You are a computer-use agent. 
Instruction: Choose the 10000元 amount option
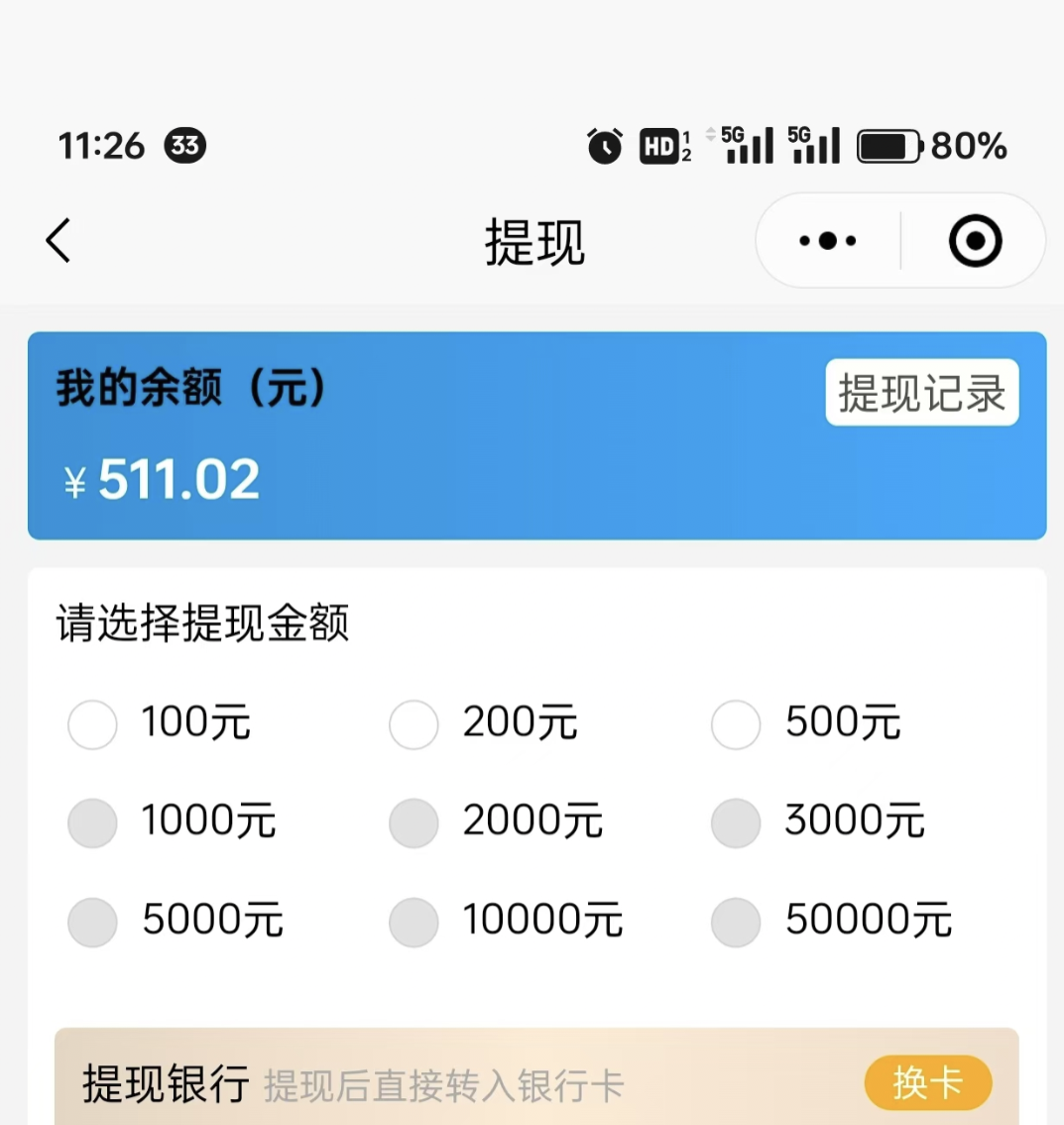click(414, 922)
